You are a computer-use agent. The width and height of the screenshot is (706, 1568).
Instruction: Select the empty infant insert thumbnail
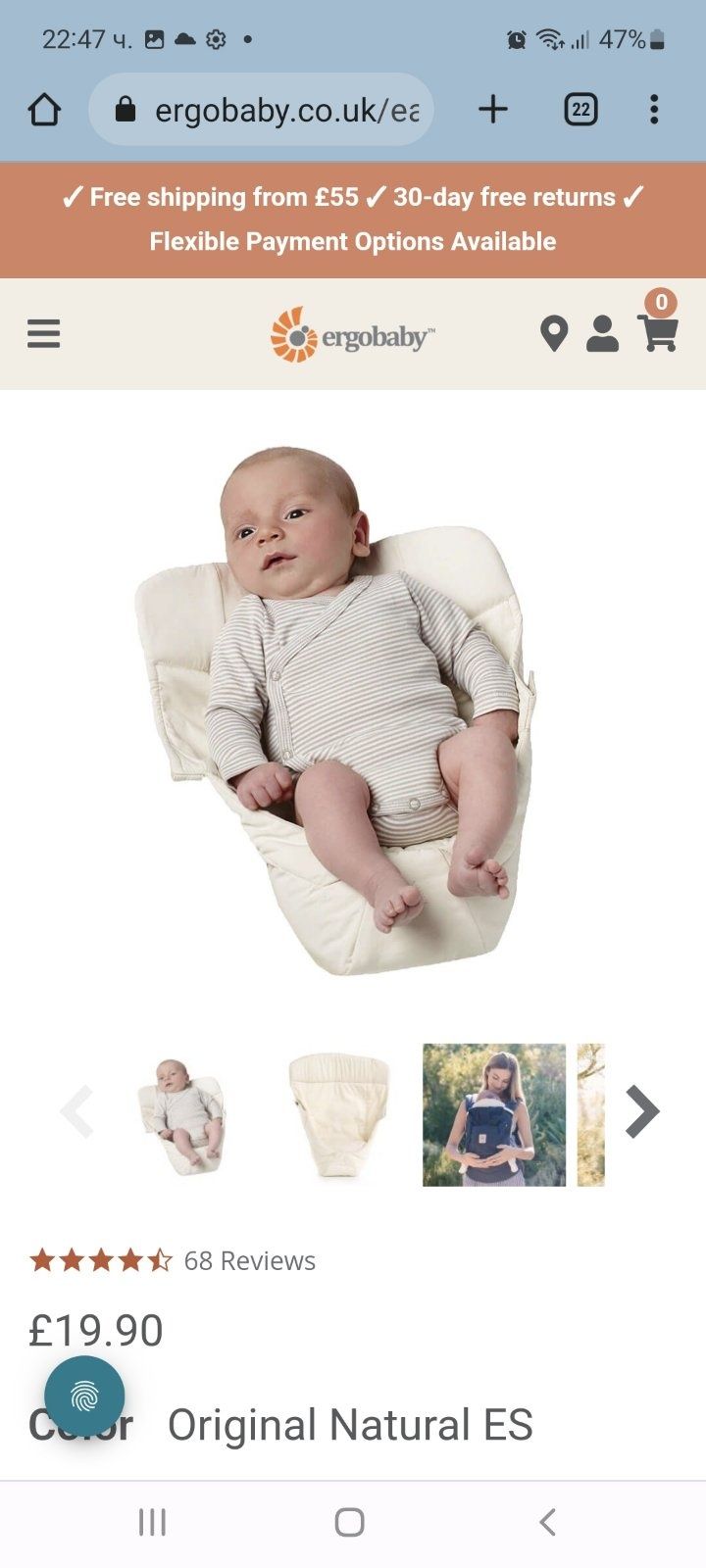[338, 1115]
